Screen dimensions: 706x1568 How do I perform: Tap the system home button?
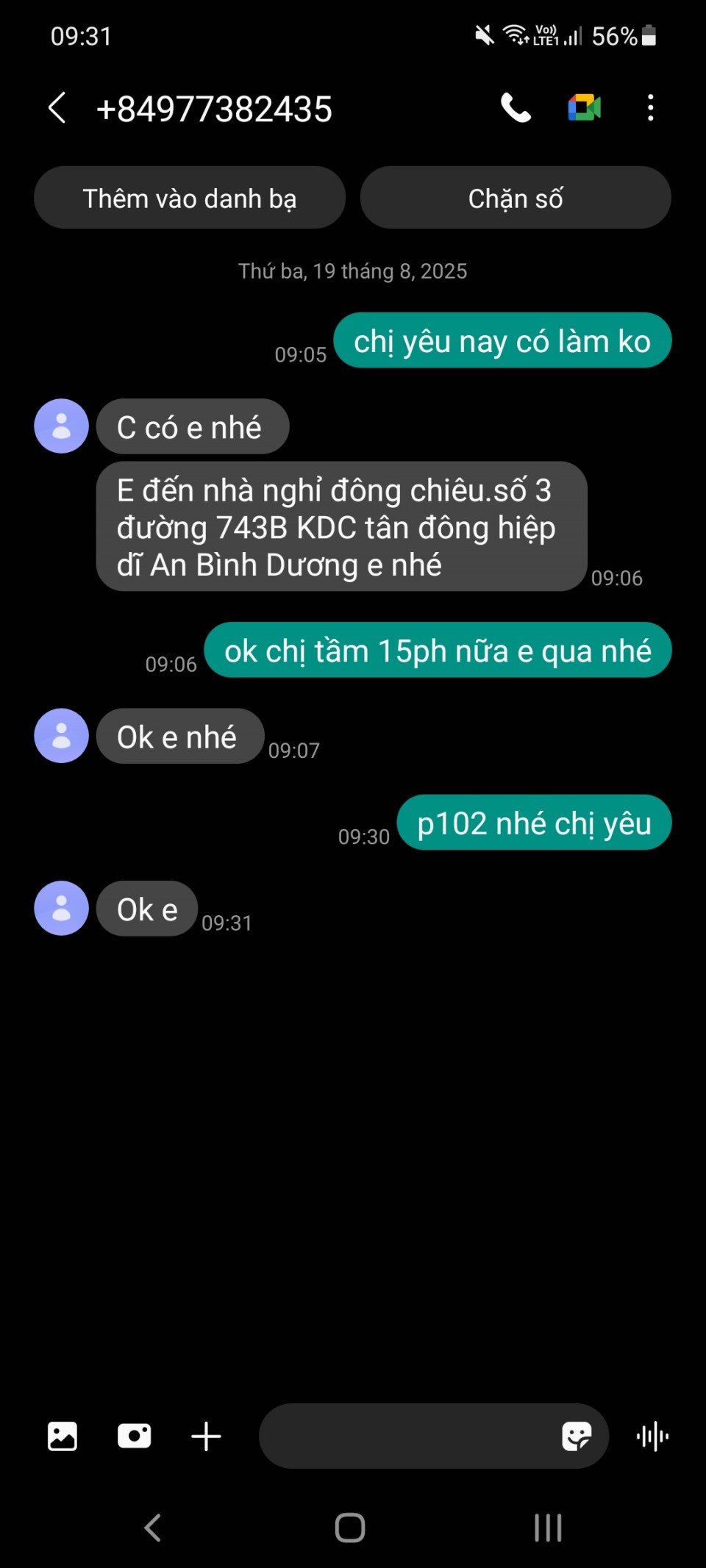tap(350, 1528)
